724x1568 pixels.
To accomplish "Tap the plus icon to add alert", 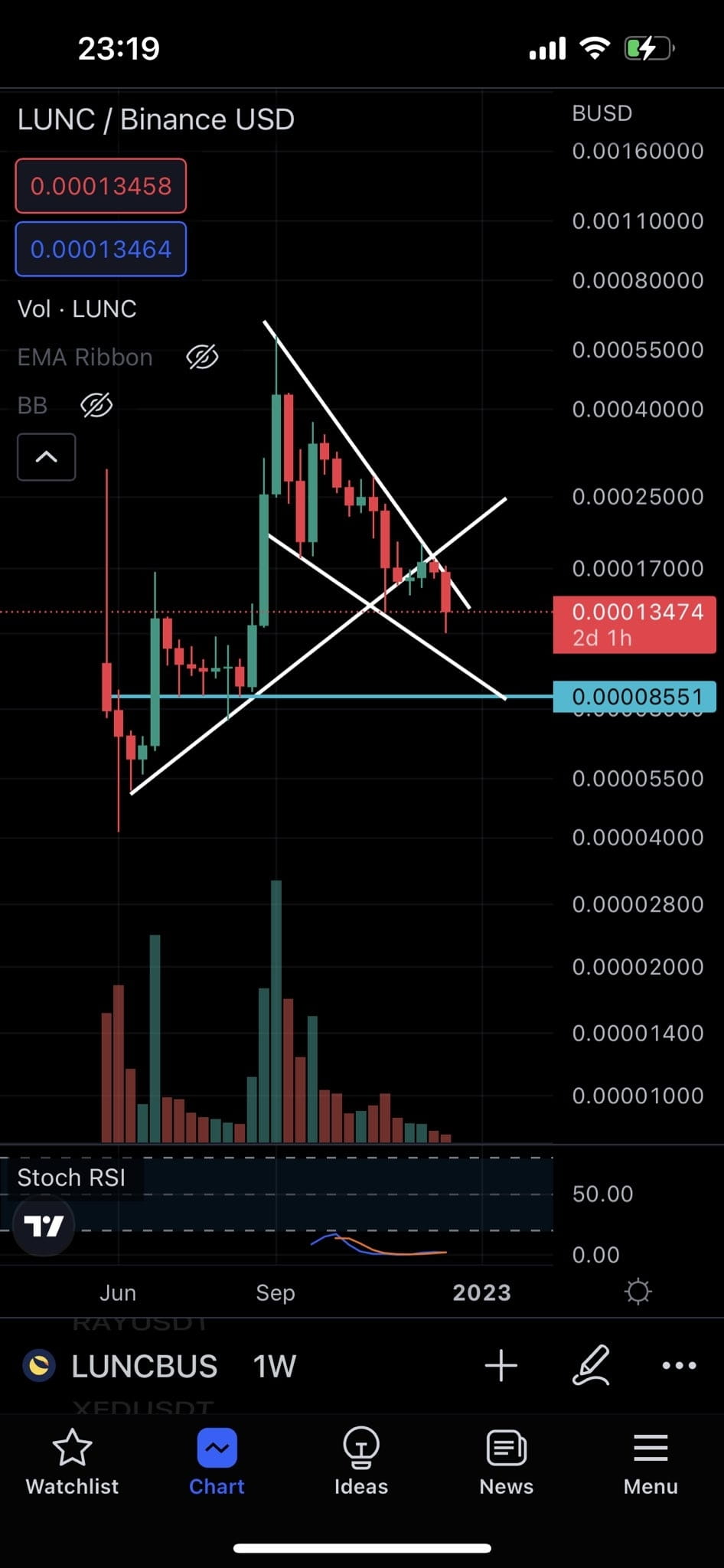I will (501, 1366).
